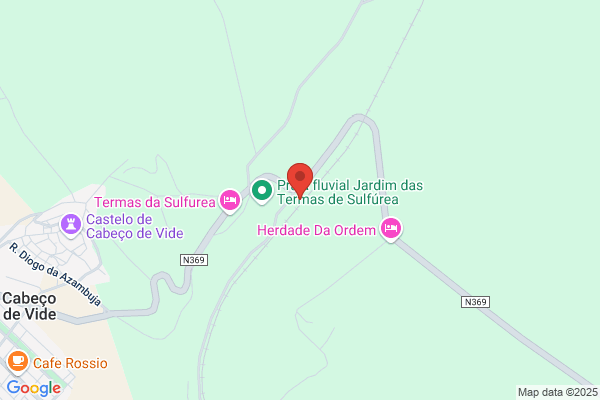Open the Termas da Sulfurea hotel marker

[x=230, y=201]
